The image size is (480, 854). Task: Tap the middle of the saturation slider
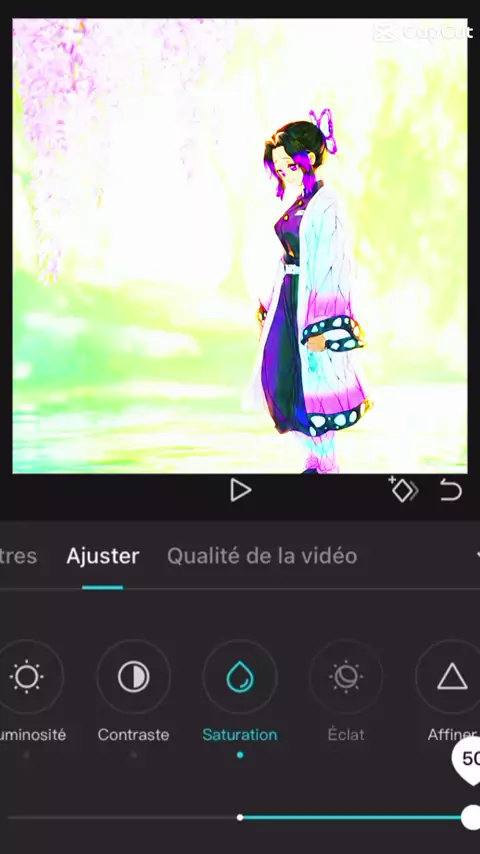tap(240, 818)
